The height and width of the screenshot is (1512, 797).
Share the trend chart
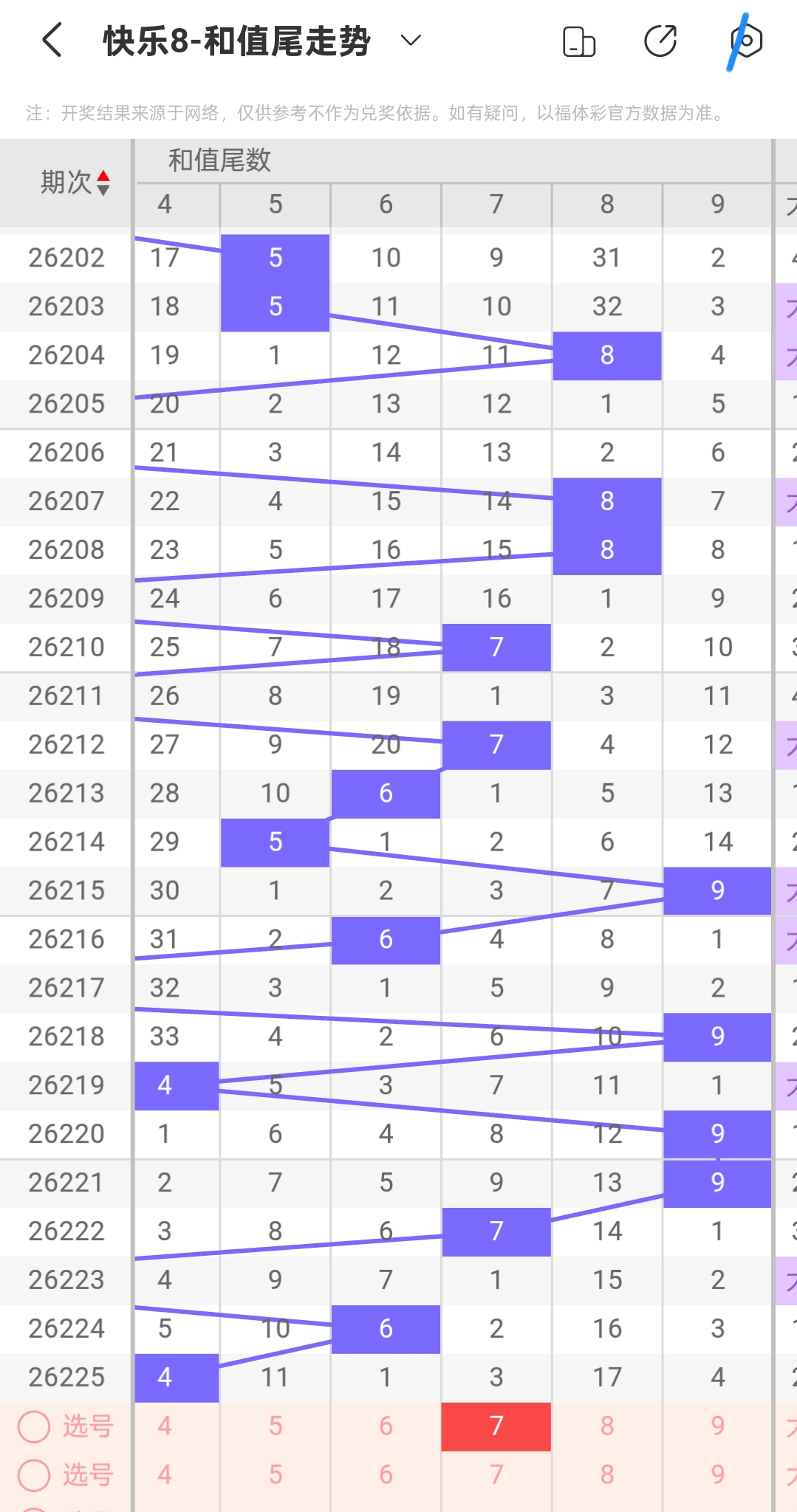[660, 41]
